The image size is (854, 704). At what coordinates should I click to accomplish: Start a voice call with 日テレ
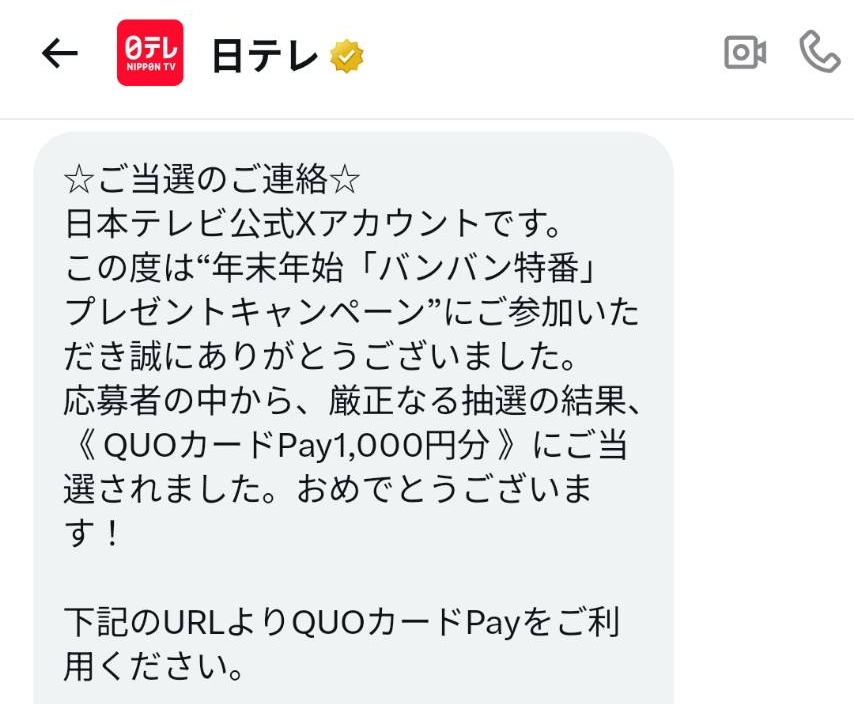click(x=819, y=52)
